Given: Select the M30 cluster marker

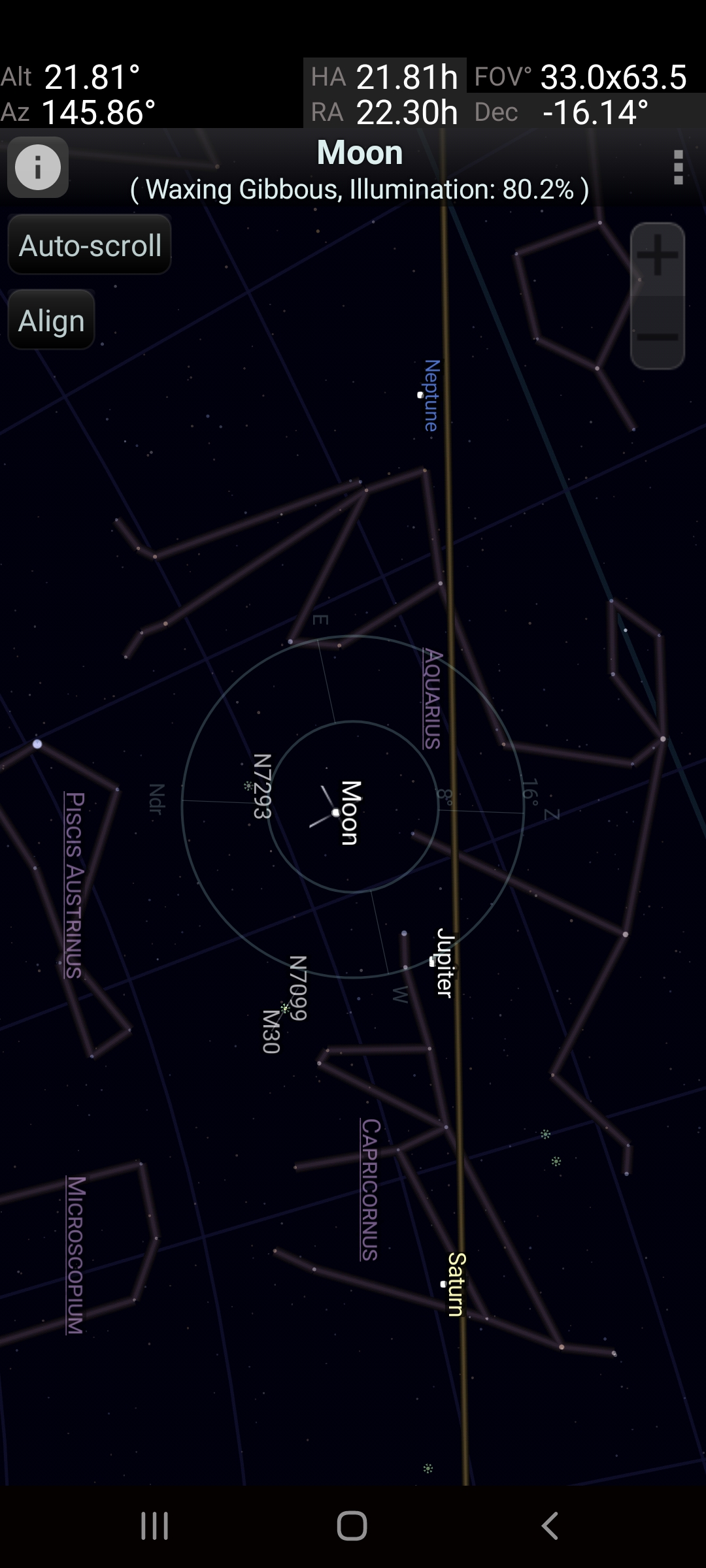Looking at the screenshot, I should pyautogui.click(x=284, y=1008).
